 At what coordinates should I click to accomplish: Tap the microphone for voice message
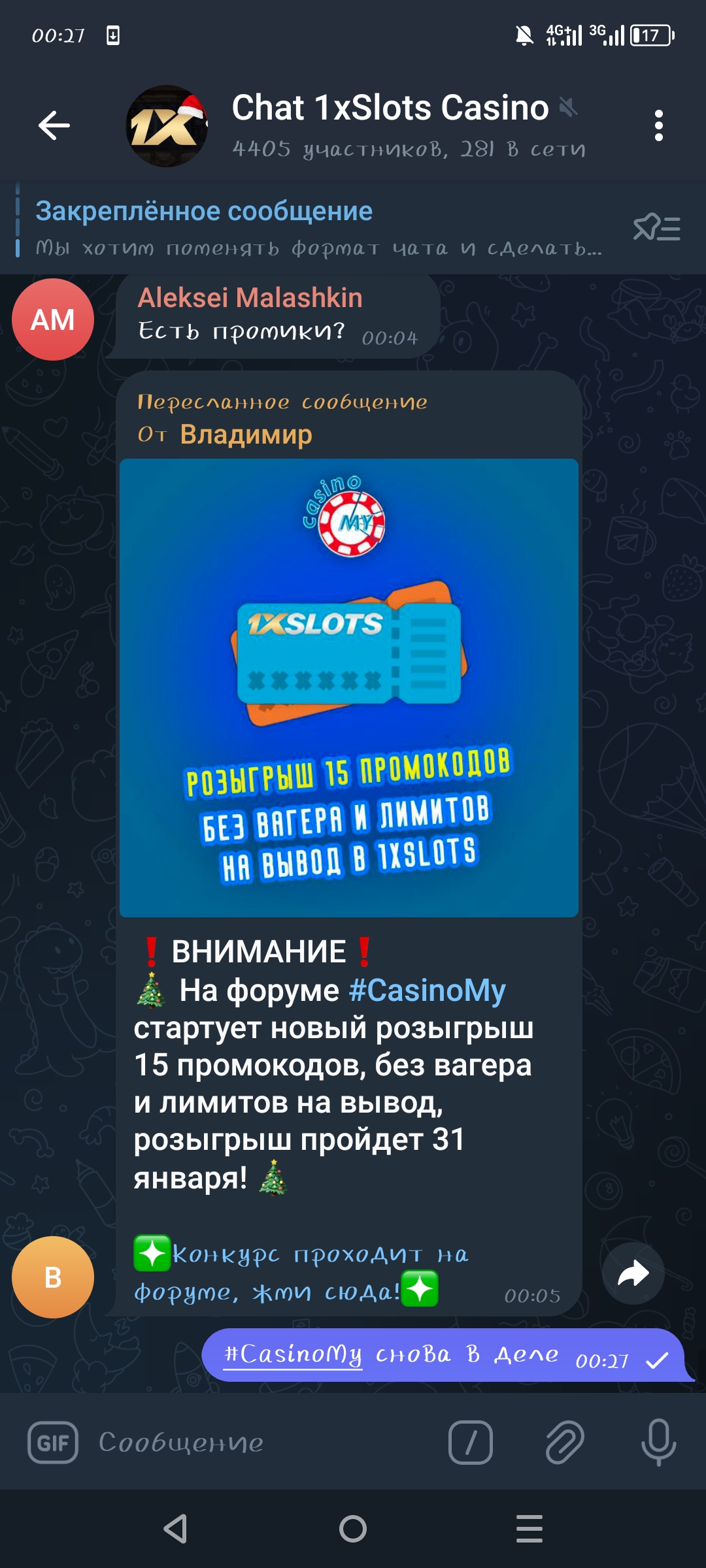(658, 1442)
